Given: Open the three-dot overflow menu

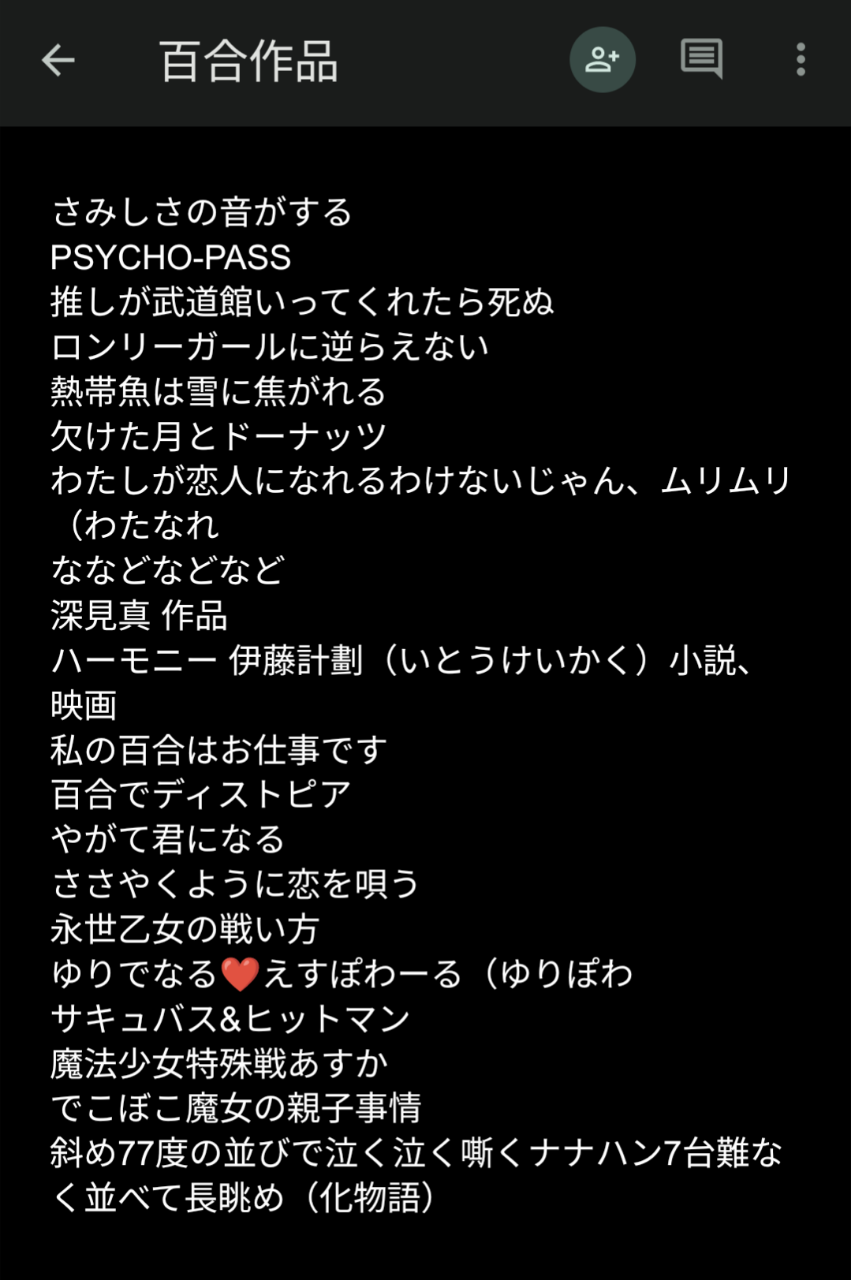Looking at the screenshot, I should (x=800, y=60).
